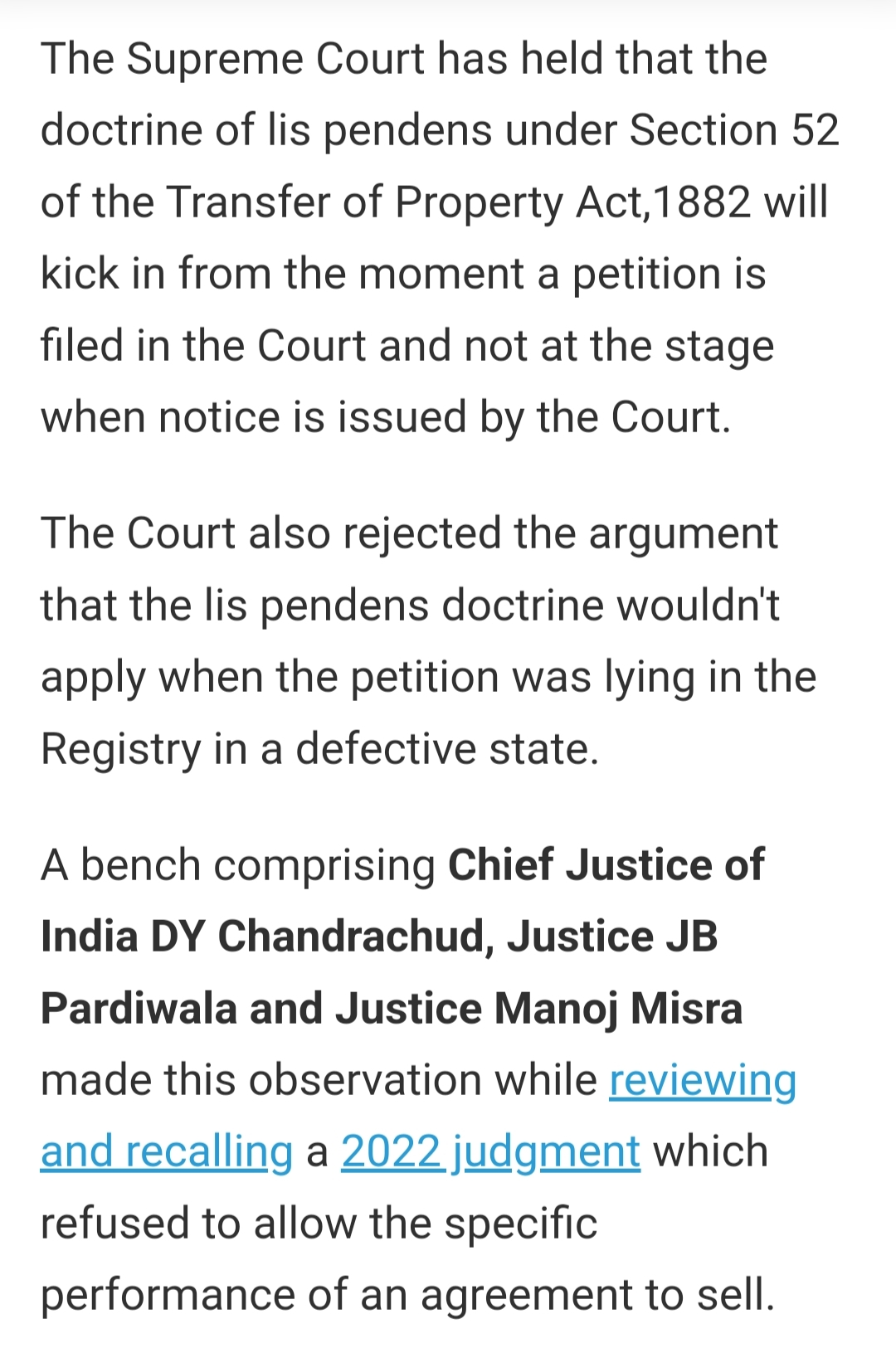Open the 'reviewing and recalling' link
This screenshot has width=896, height=1353.
point(702,1080)
